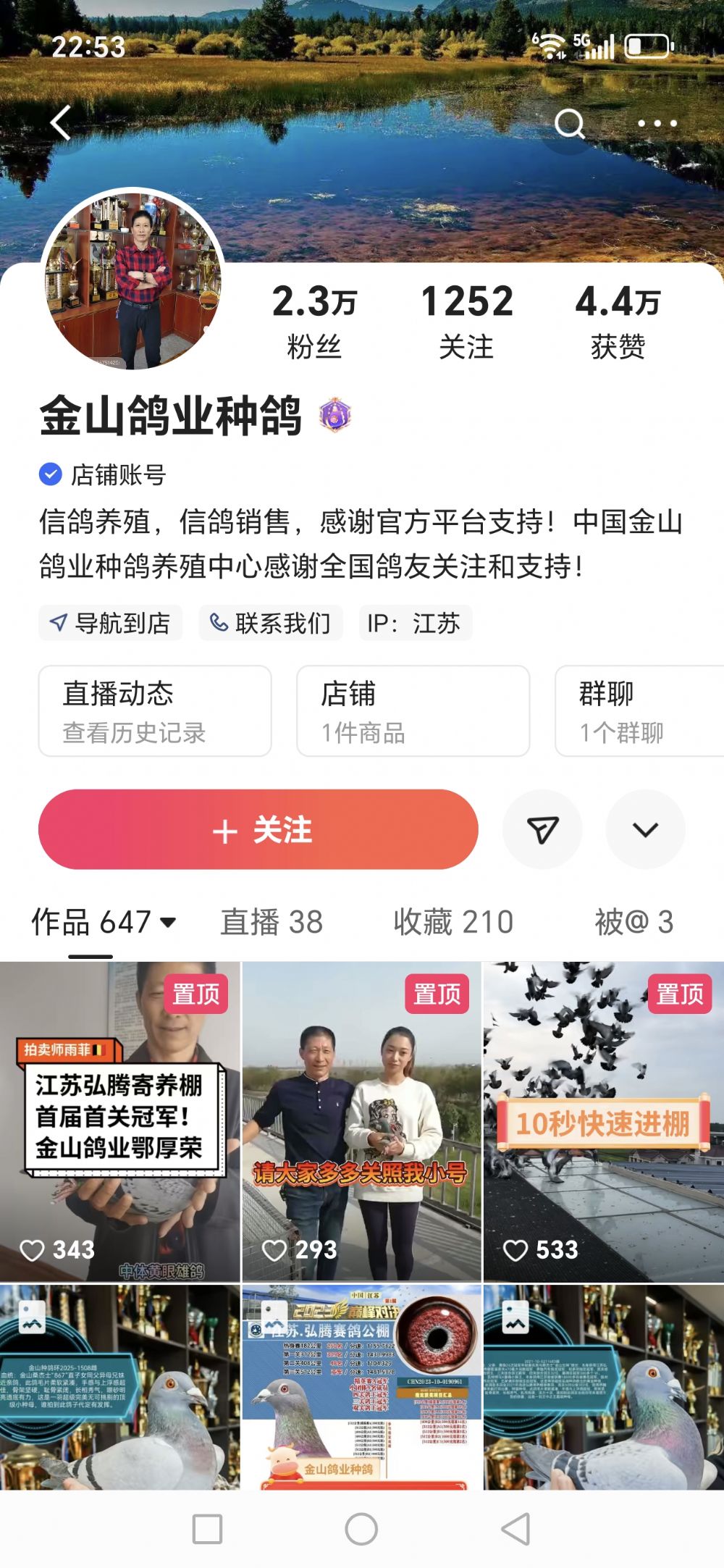Open the profile avatar picture

tap(133, 280)
